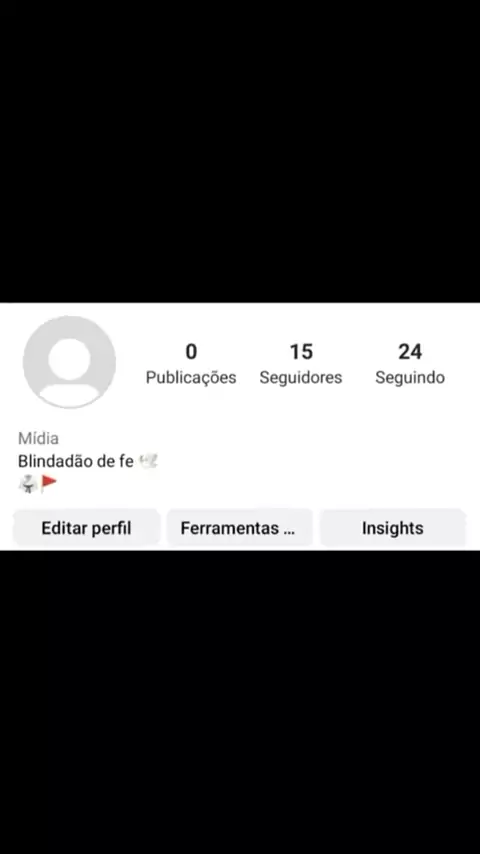Open the 15 Seguidores list
Screen dimensions: 480x854
[x=301, y=364]
